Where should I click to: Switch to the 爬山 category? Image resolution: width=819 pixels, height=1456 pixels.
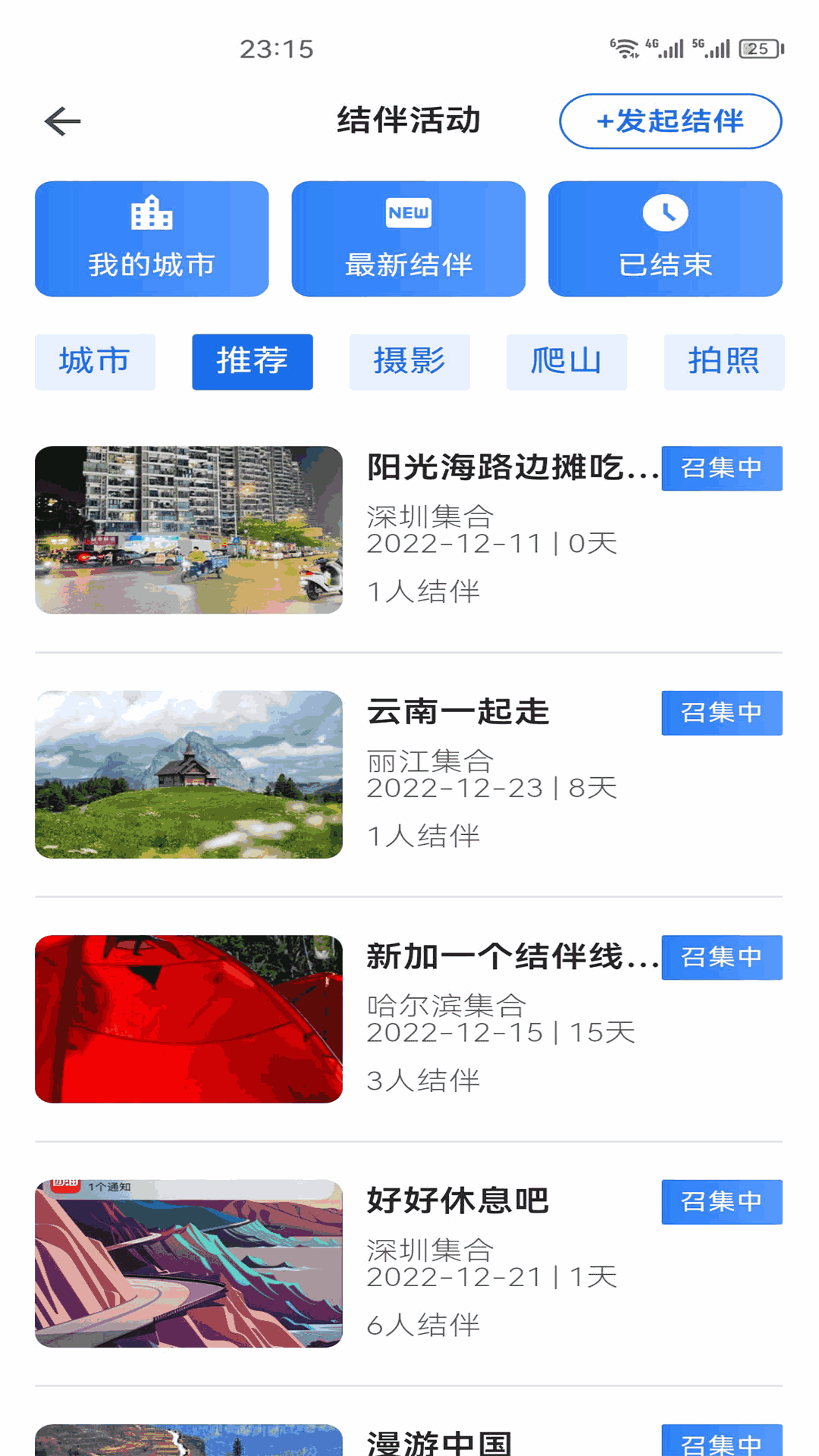[566, 362]
